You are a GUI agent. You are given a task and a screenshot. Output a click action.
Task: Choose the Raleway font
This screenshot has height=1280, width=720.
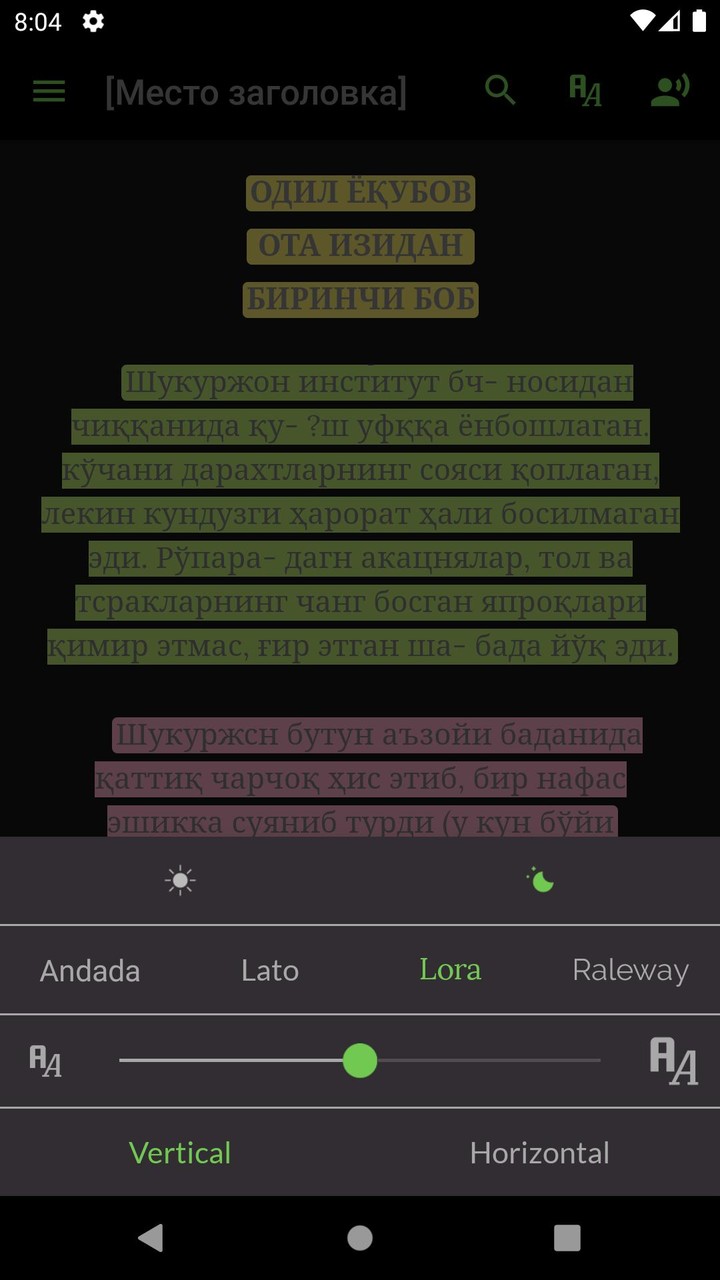pos(630,970)
